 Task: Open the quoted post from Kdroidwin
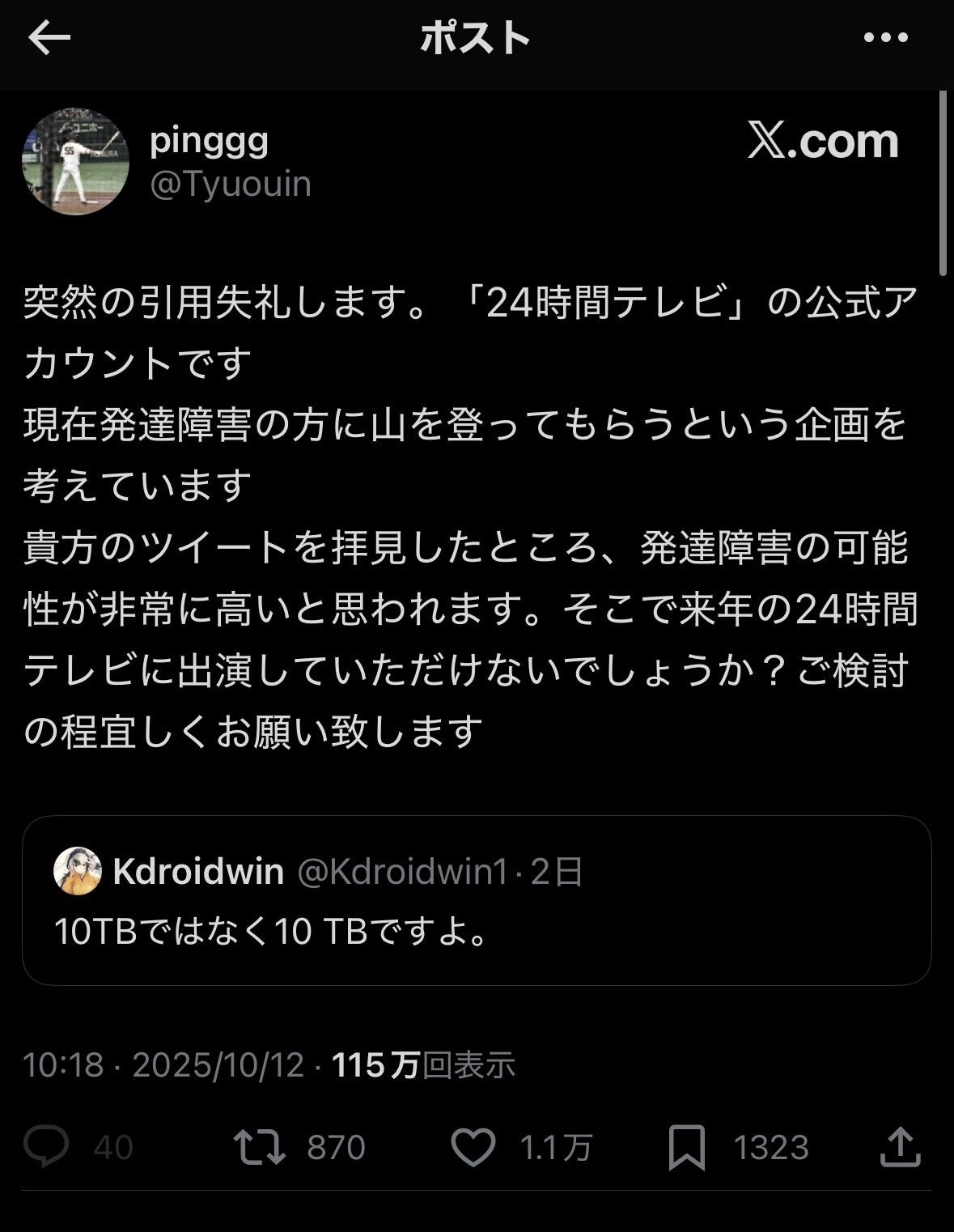476,900
